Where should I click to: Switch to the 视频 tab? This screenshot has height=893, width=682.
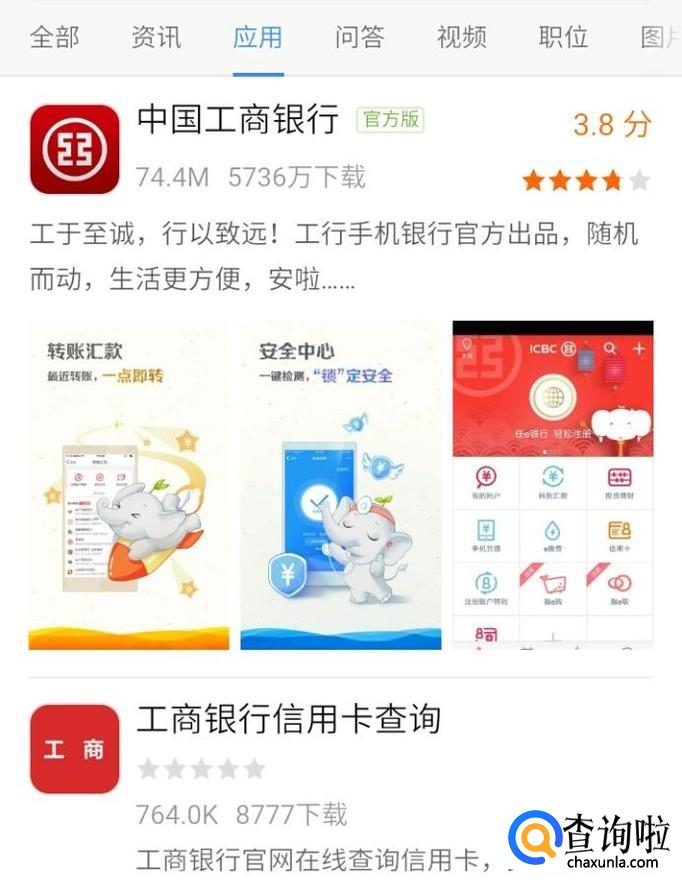[461, 38]
